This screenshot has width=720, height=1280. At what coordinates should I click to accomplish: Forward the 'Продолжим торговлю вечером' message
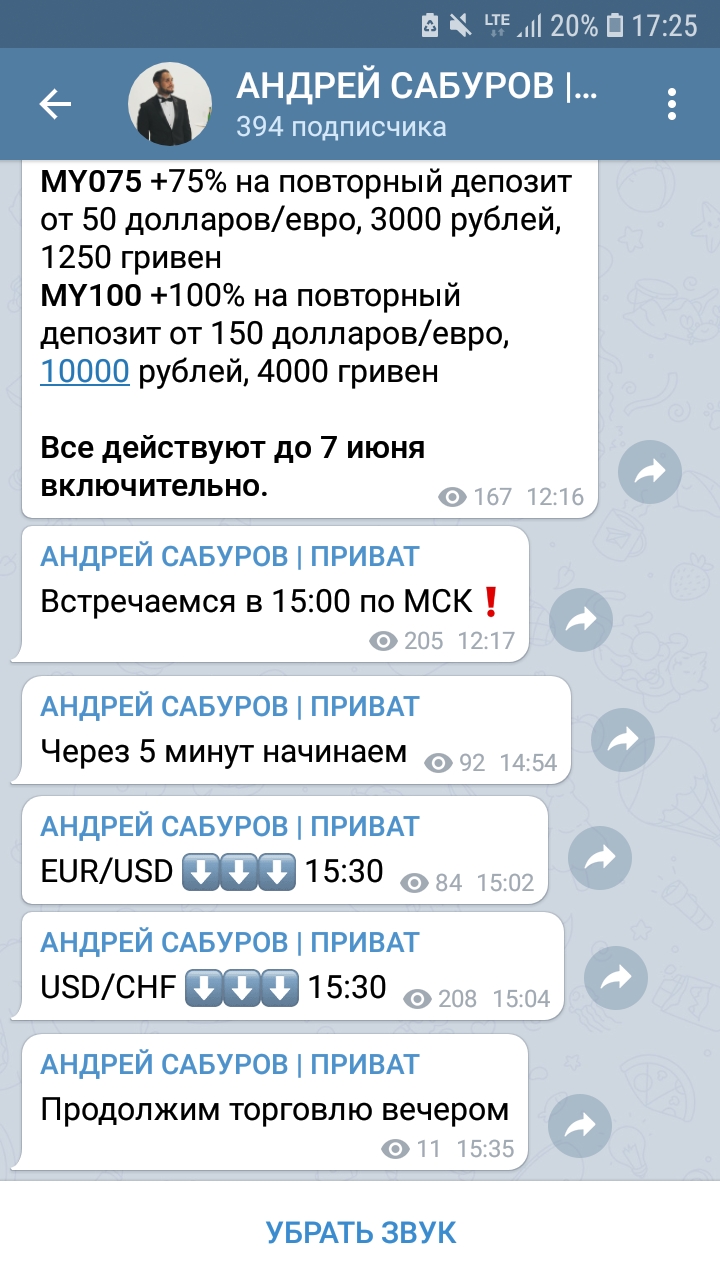tap(581, 1127)
